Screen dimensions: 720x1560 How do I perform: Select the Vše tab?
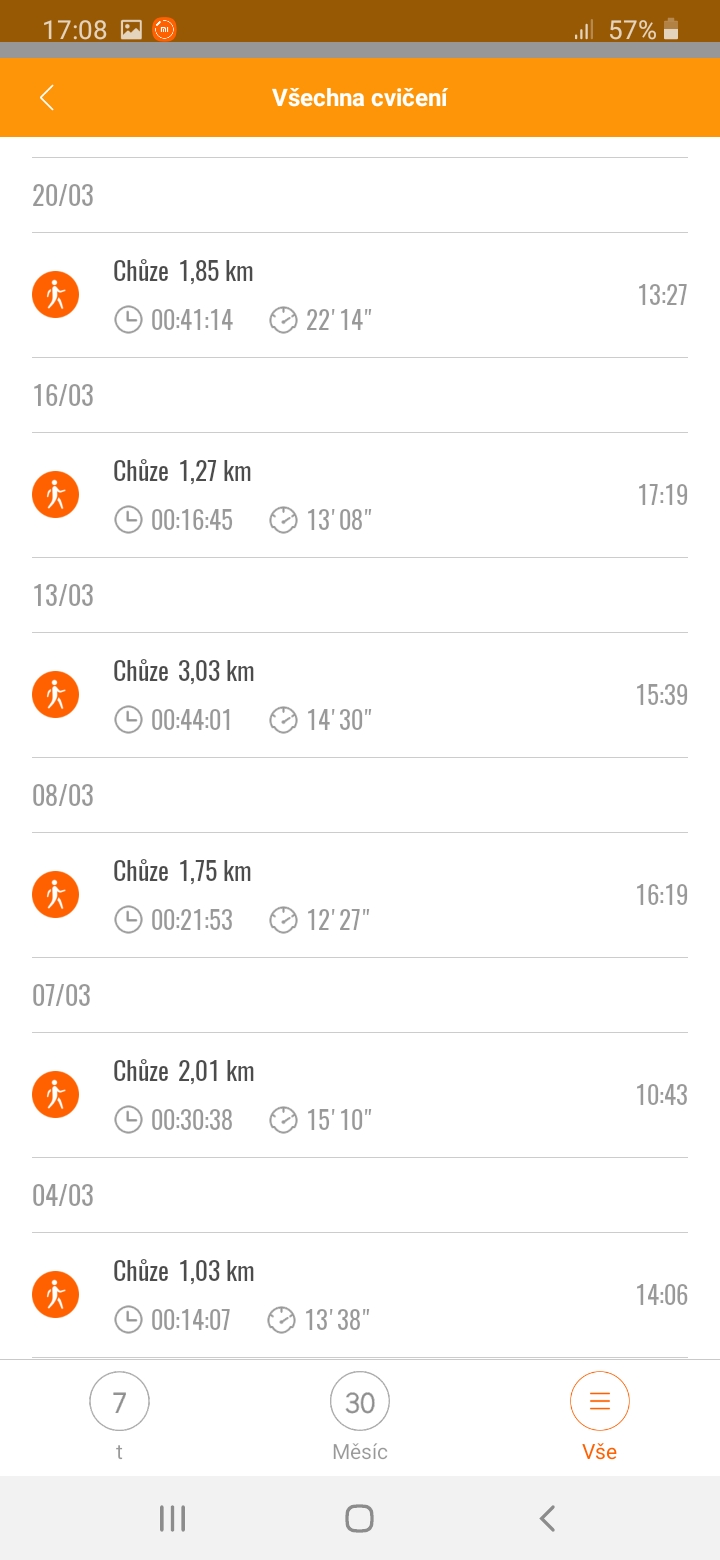coord(600,1416)
